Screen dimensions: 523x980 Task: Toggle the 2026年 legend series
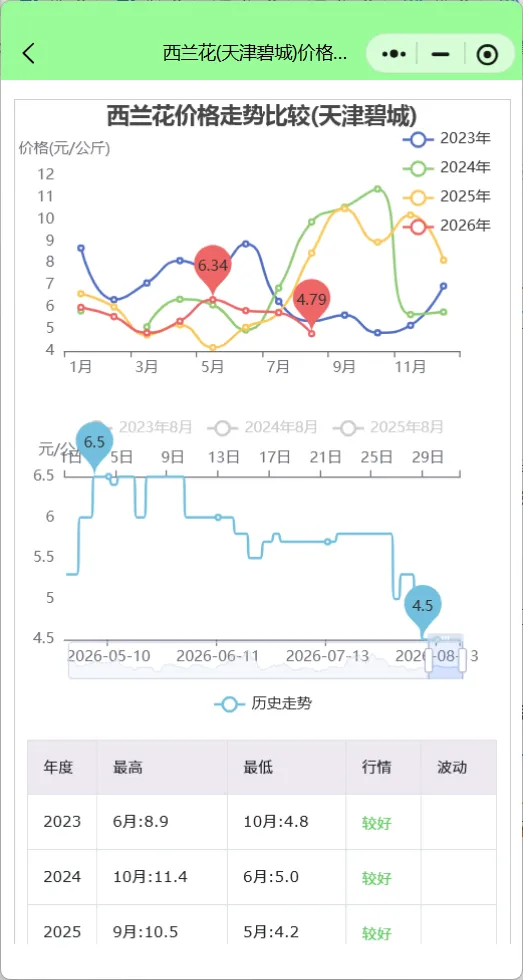(x=447, y=226)
